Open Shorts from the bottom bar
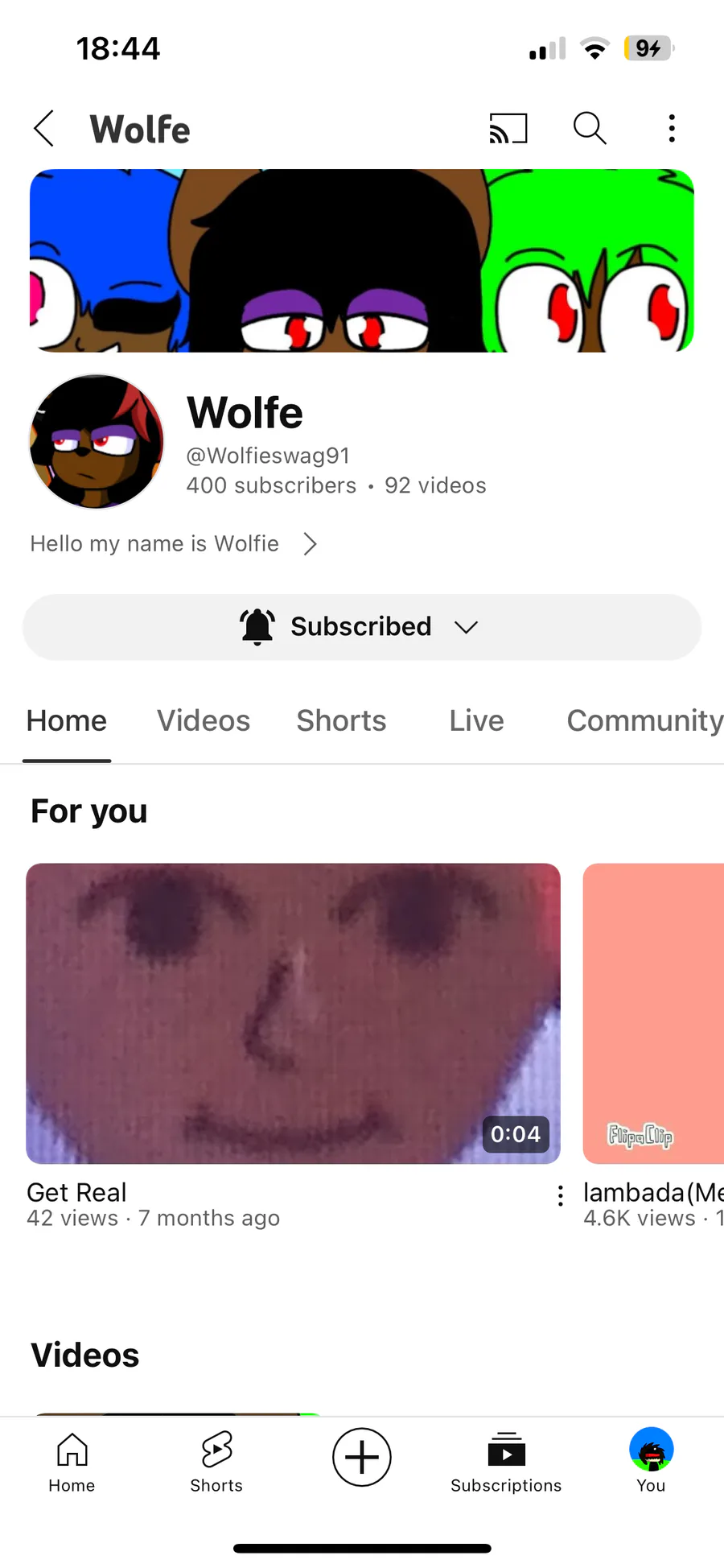 click(x=216, y=1462)
